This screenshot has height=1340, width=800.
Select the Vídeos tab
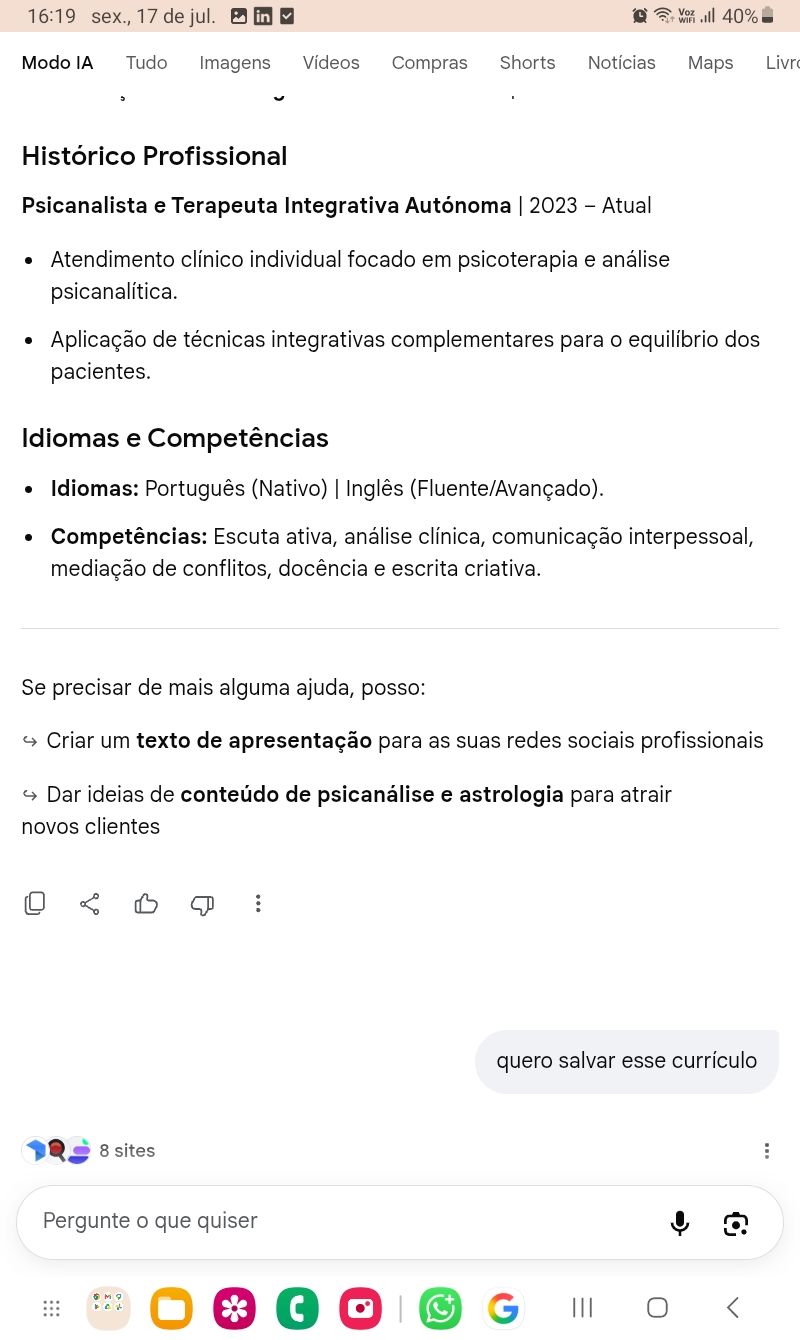pyautogui.click(x=331, y=62)
